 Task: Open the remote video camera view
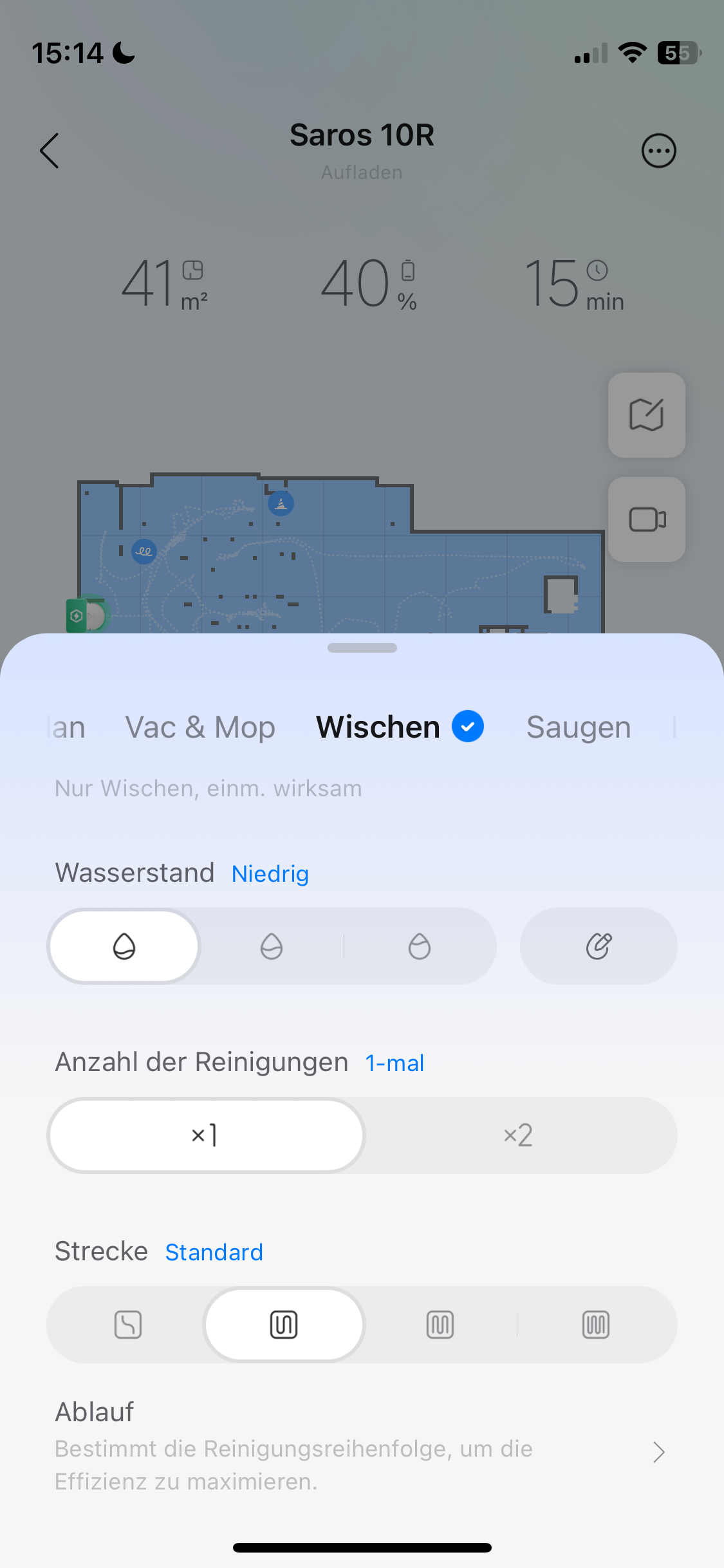(646, 519)
